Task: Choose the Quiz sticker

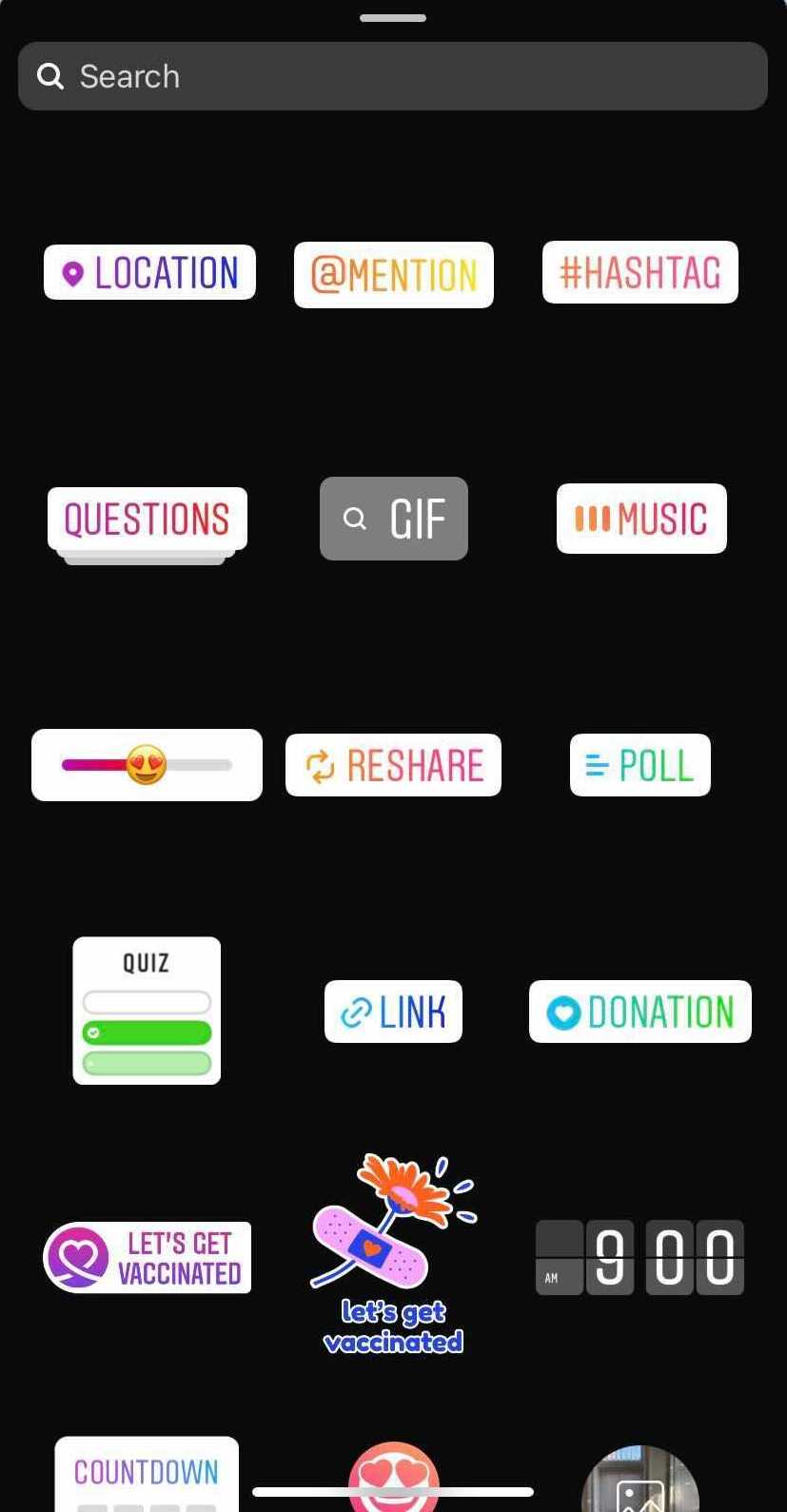Action: tap(147, 1011)
